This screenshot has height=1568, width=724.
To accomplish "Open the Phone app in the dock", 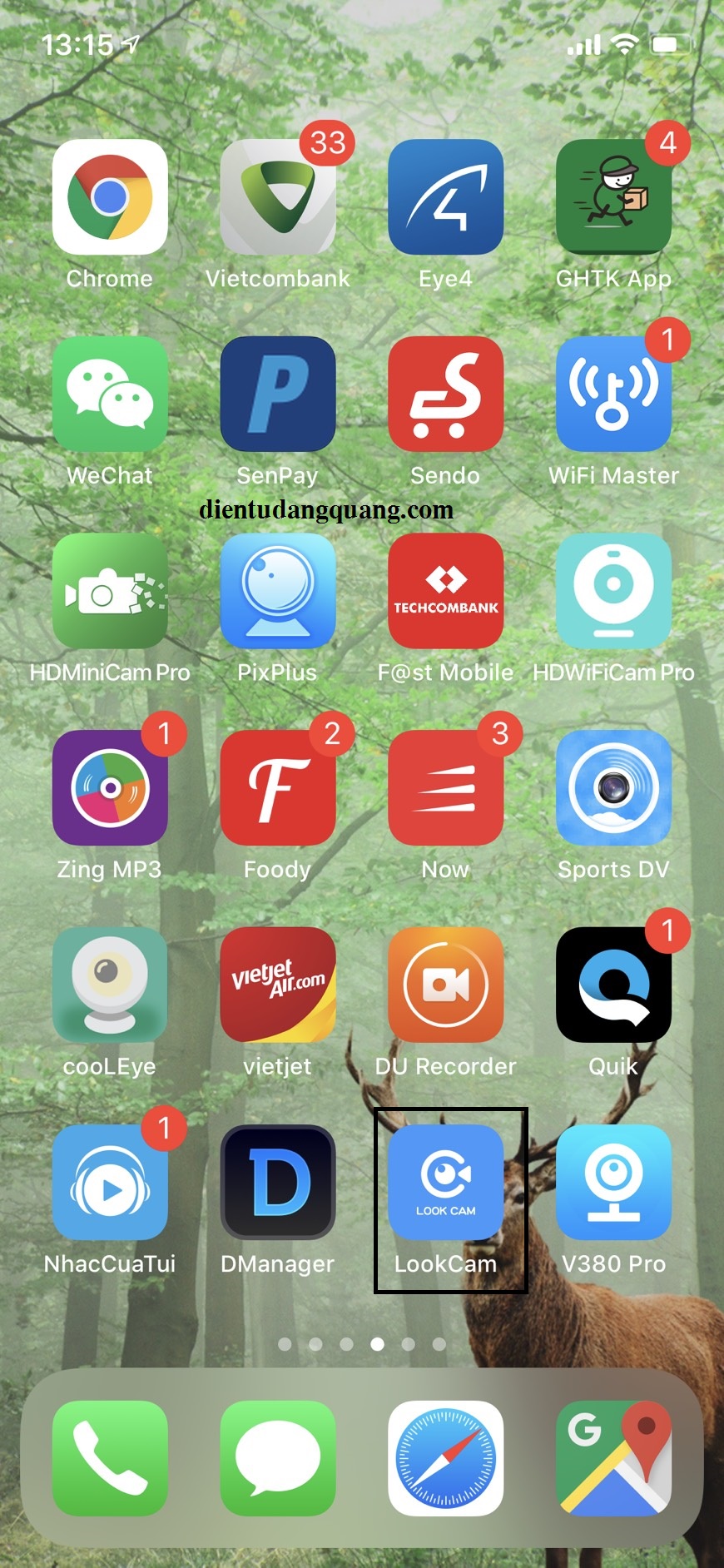I will (x=110, y=1458).
